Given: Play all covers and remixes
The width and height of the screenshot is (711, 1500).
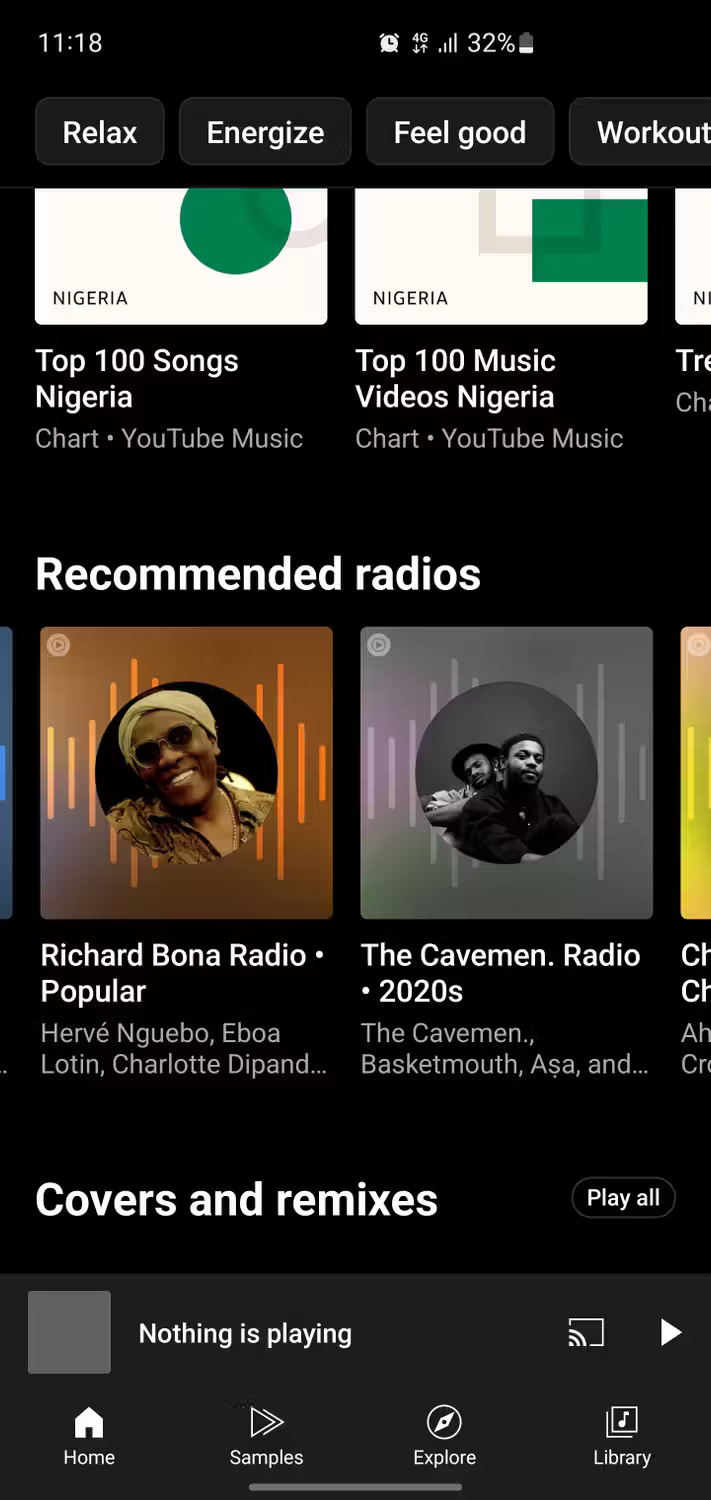Looking at the screenshot, I should pyautogui.click(x=623, y=1198).
